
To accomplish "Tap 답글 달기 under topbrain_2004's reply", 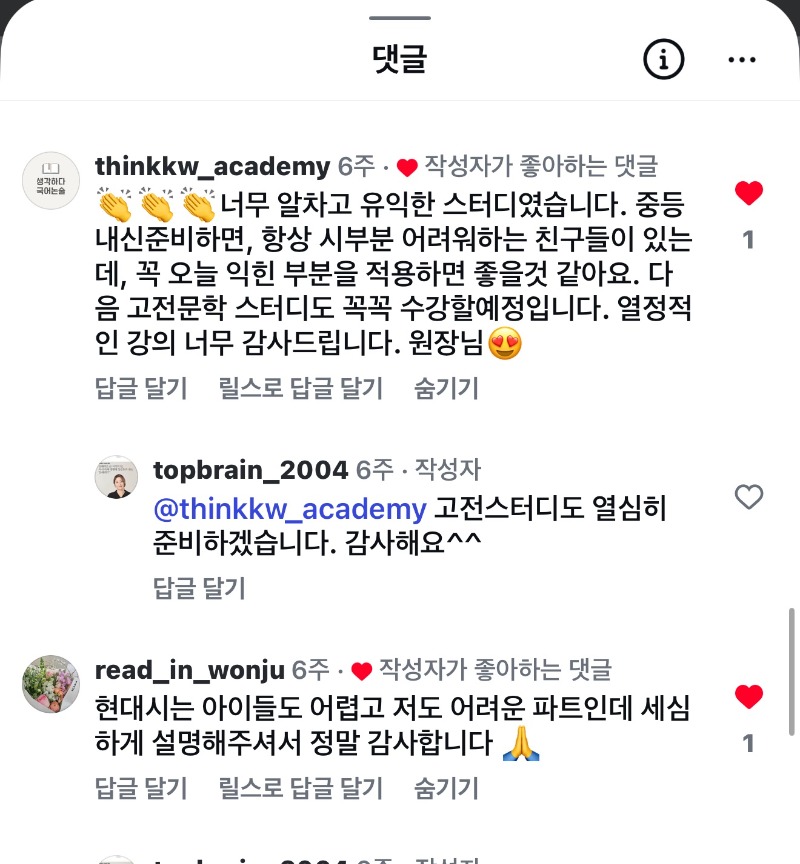I will click(199, 588).
